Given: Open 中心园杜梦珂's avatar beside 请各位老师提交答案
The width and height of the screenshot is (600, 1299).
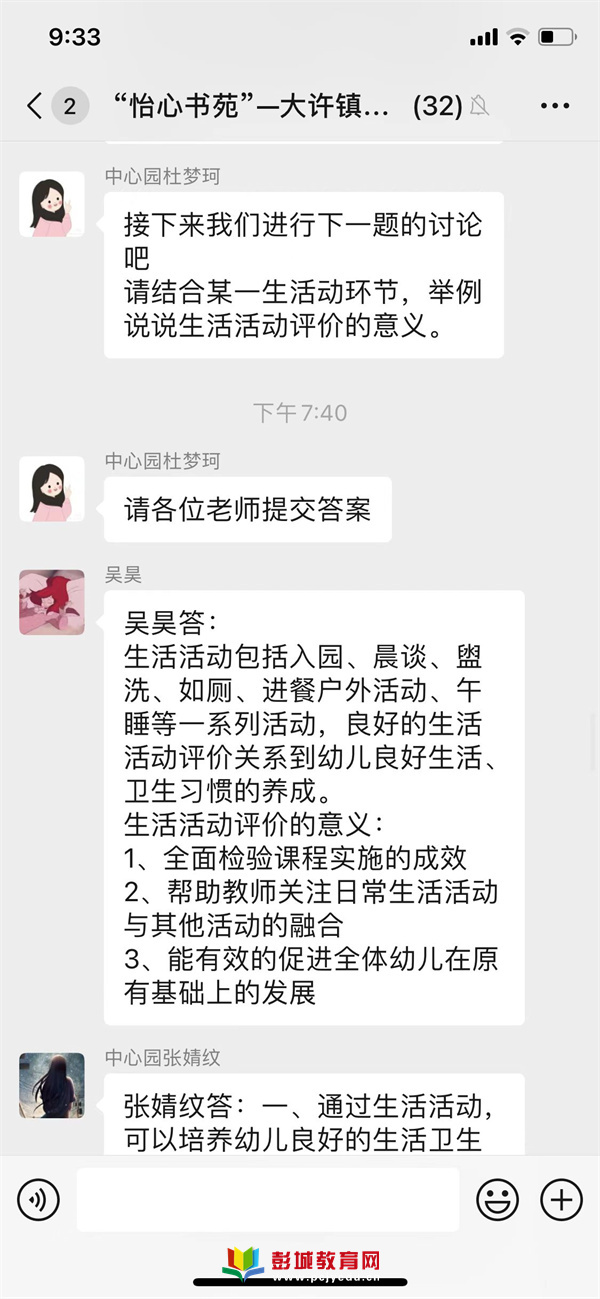Looking at the screenshot, I should pos(52,489).
